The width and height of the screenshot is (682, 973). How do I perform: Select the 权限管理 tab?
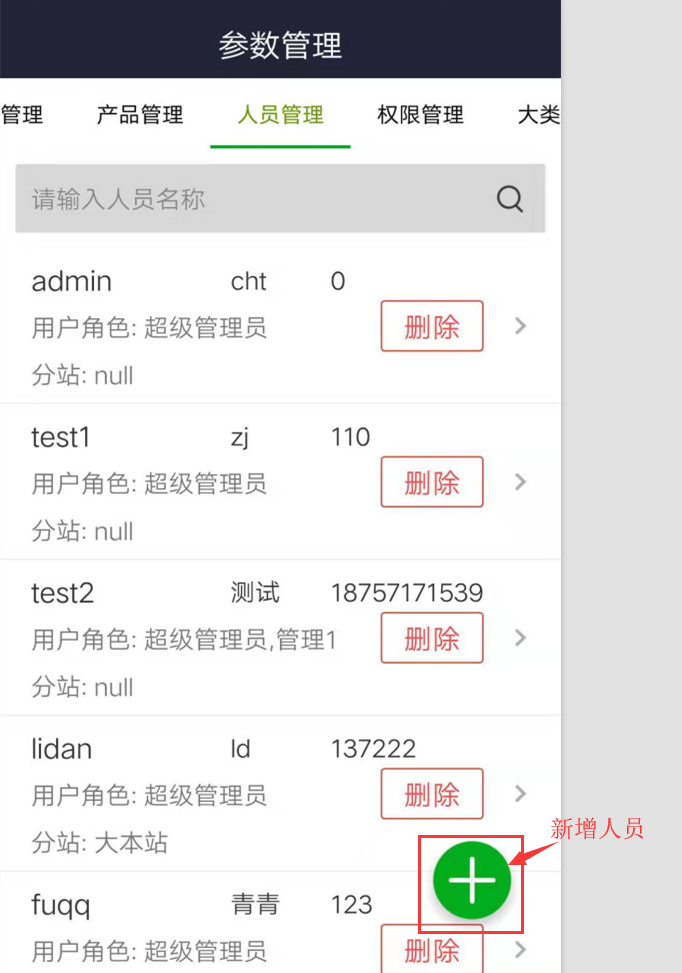click(x=420, y=115)
